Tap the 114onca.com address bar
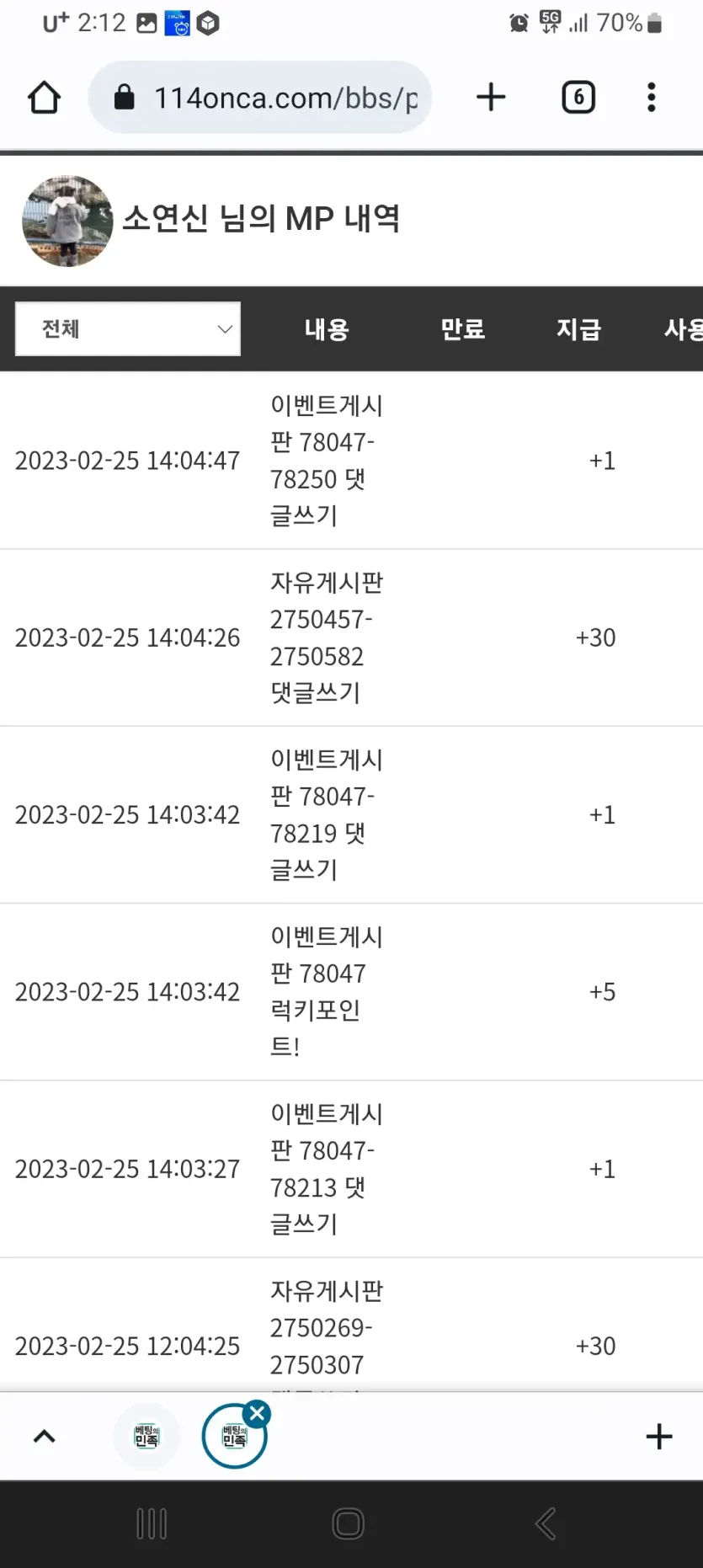Screen dimensions: 703x1568 click(x=260, y=98)
